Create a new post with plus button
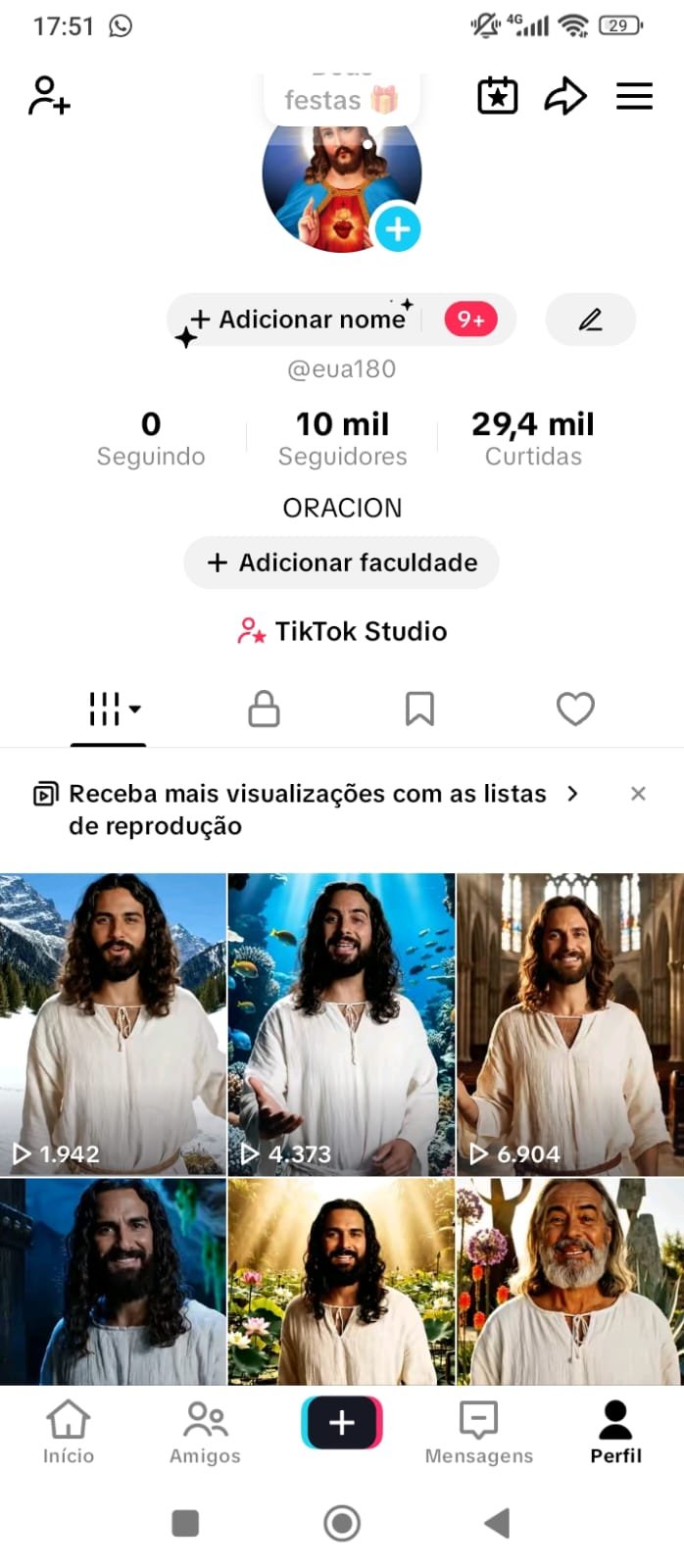 [x=342, y=1423]
